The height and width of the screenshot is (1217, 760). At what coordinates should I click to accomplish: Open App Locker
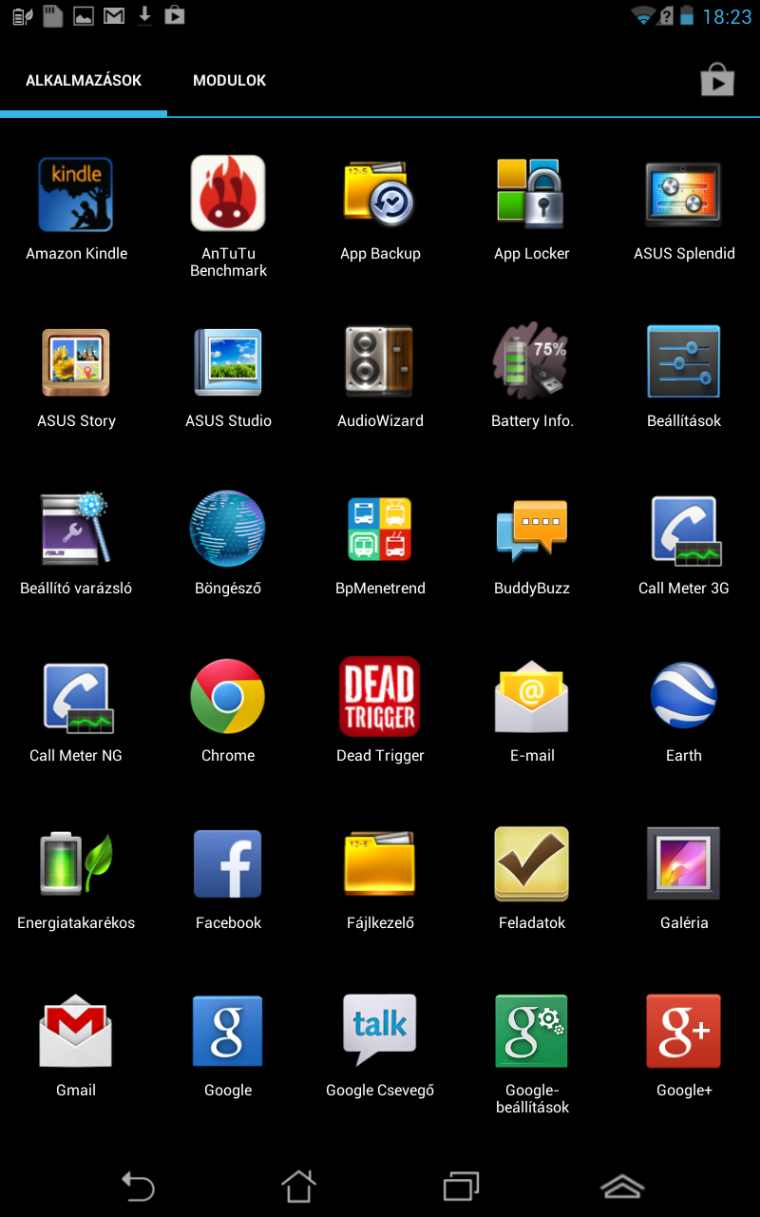pos(531,195)
